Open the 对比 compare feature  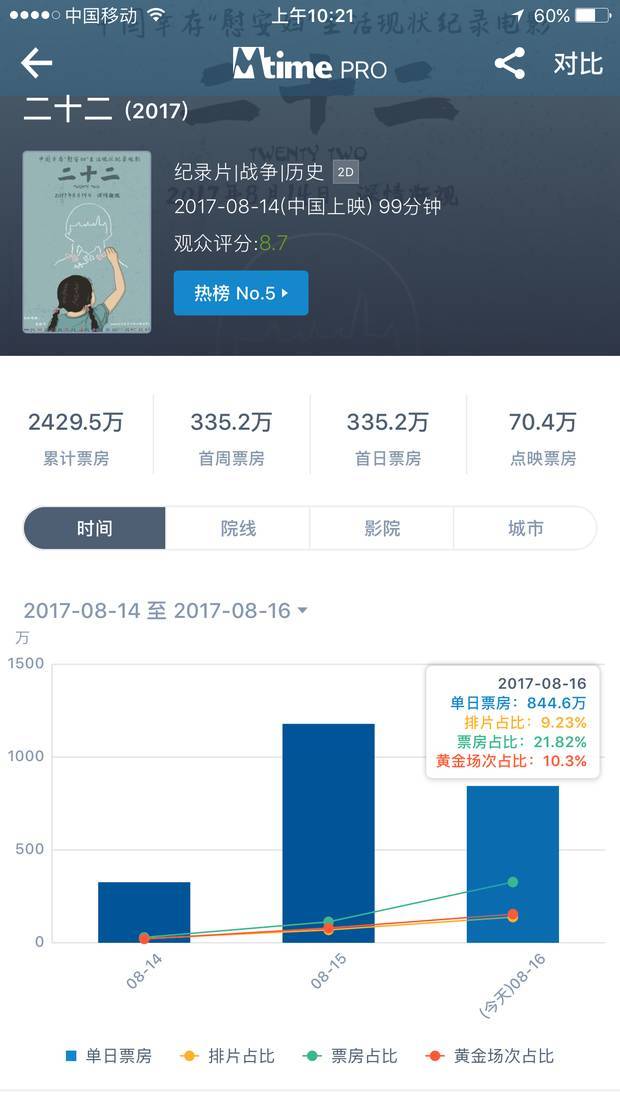tap(578, 64)
